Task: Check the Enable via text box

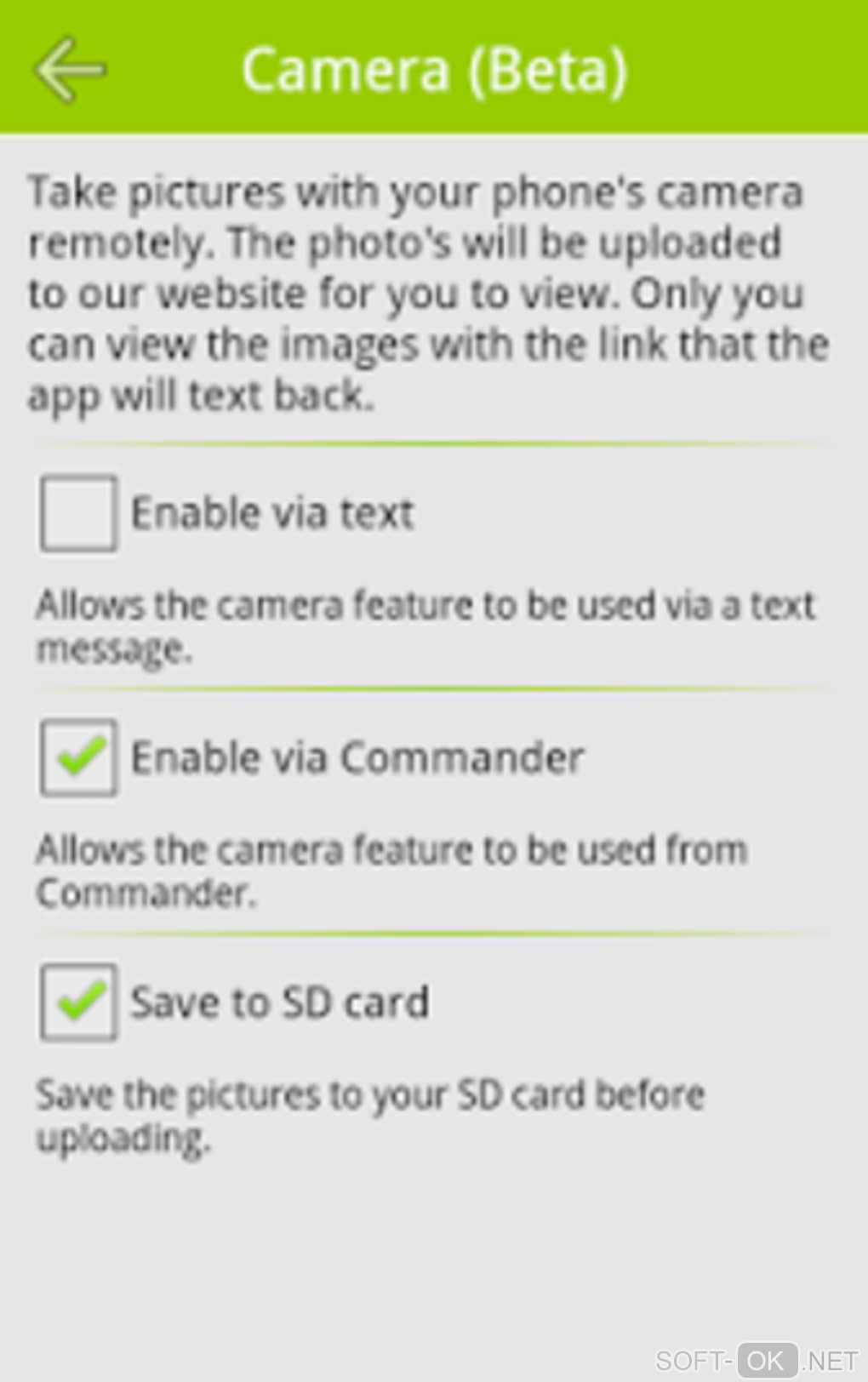Action: point(78,513)
